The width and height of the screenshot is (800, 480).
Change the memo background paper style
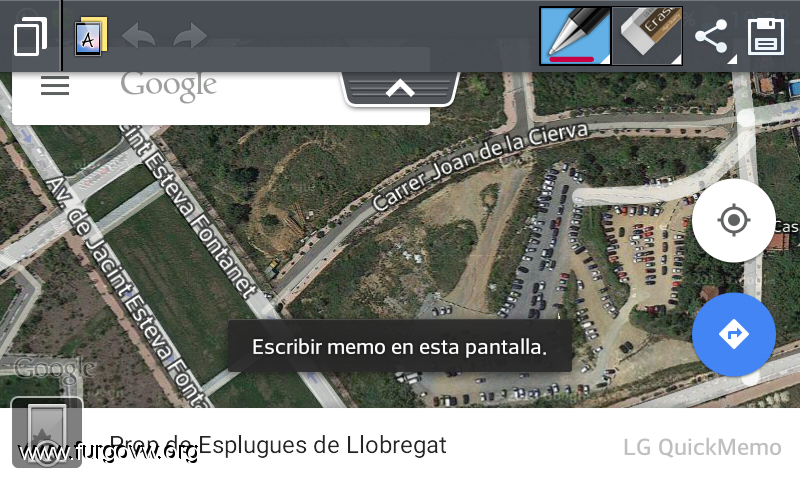(x=88, y=38)
